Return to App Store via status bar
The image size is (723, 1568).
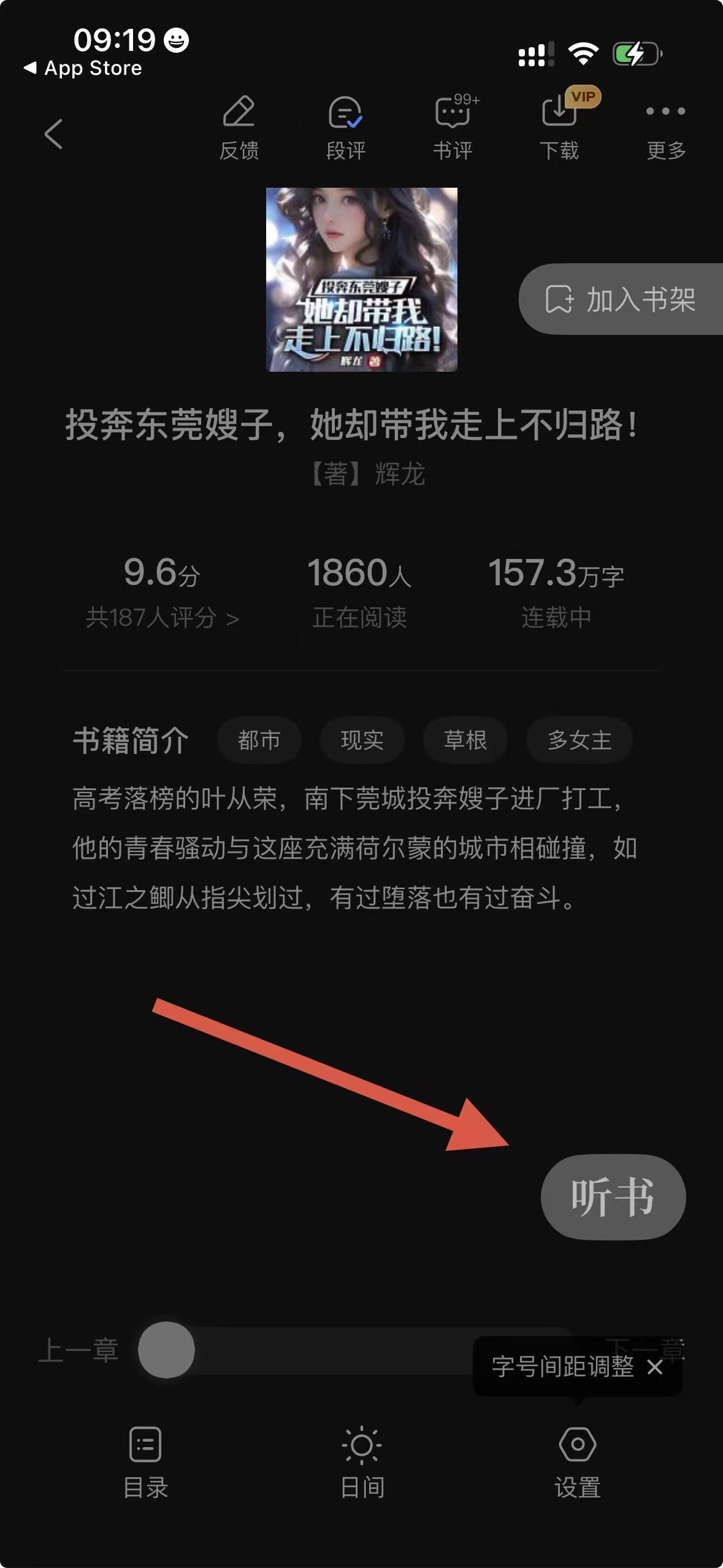(83, 68)
